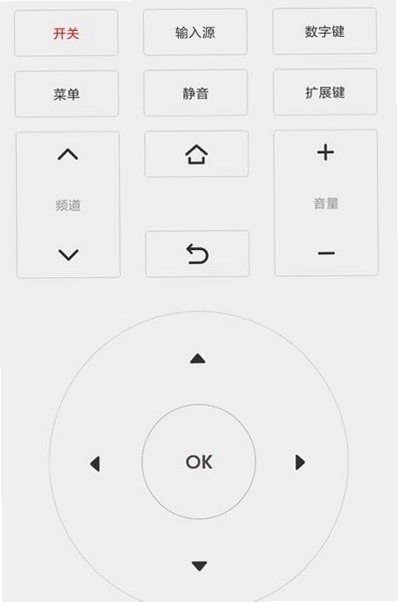The height and width of the screenshot is (602, 398).
Task: Tap the home icon button
Action: tap(197, 154)
